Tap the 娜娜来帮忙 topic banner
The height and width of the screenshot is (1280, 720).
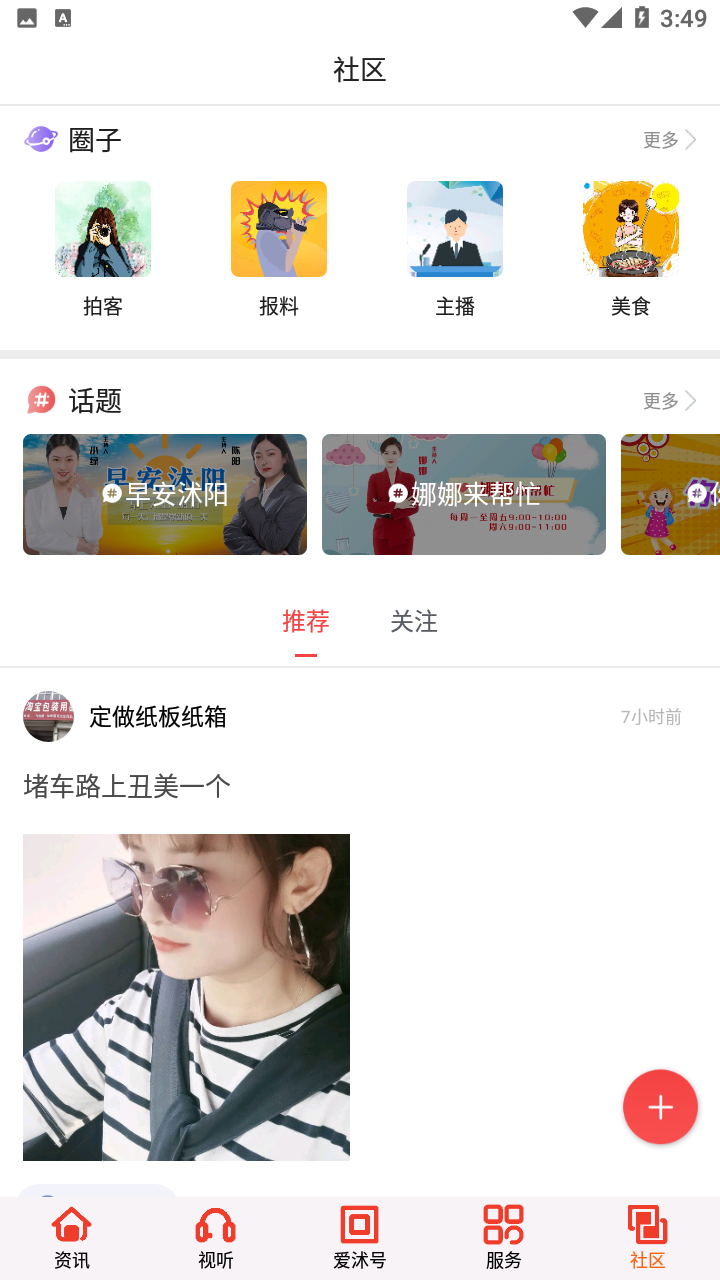point(463,494)
